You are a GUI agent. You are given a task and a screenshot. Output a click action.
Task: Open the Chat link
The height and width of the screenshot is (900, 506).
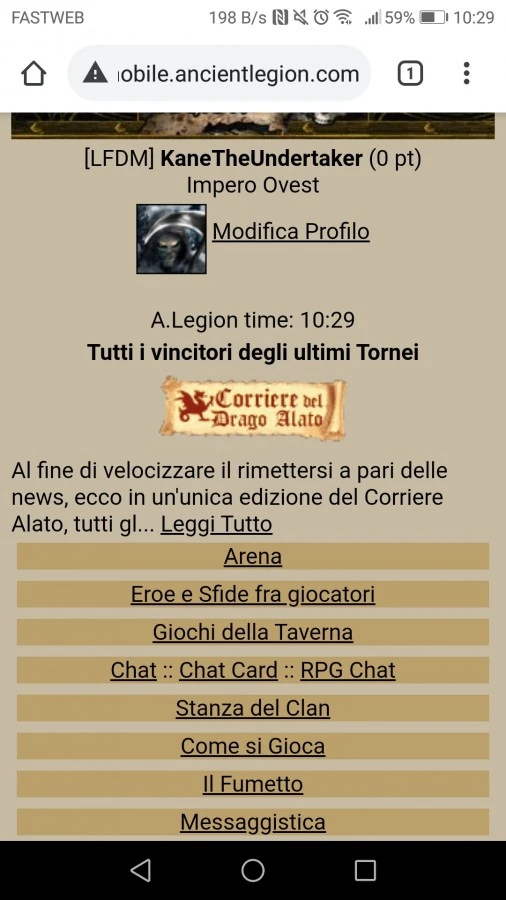point(134,670)
